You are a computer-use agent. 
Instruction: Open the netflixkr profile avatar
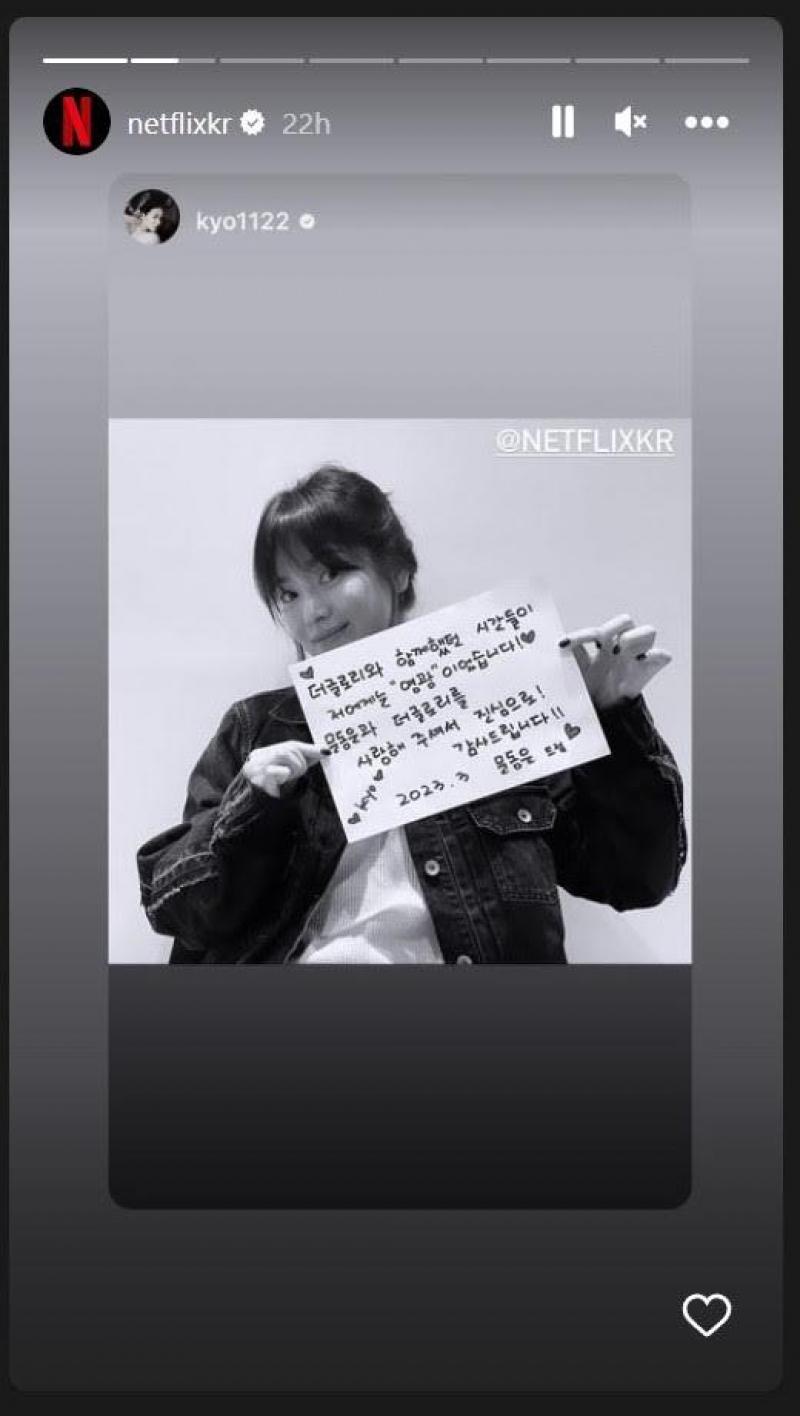point(77,122)
